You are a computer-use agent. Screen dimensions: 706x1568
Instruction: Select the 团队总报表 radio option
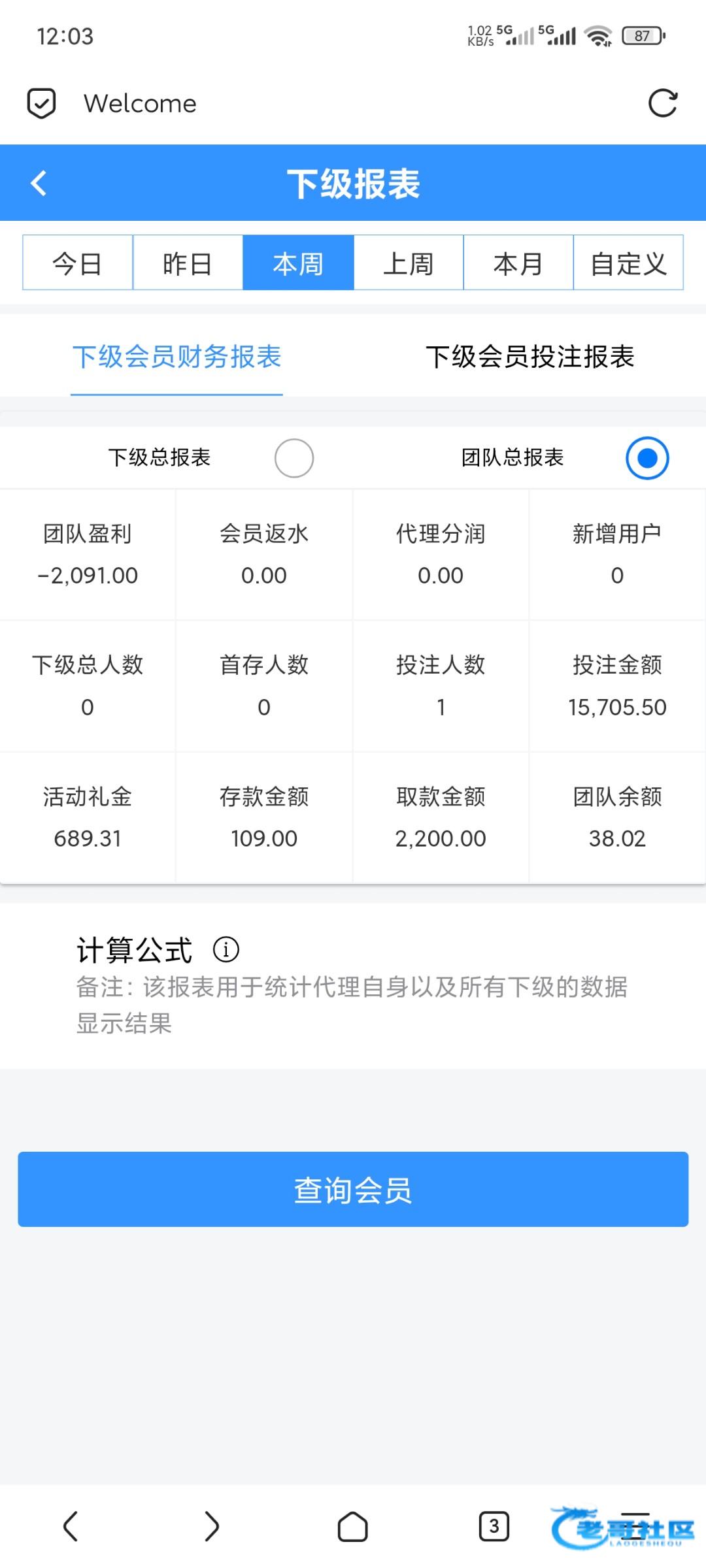click(x=647, y=458)
